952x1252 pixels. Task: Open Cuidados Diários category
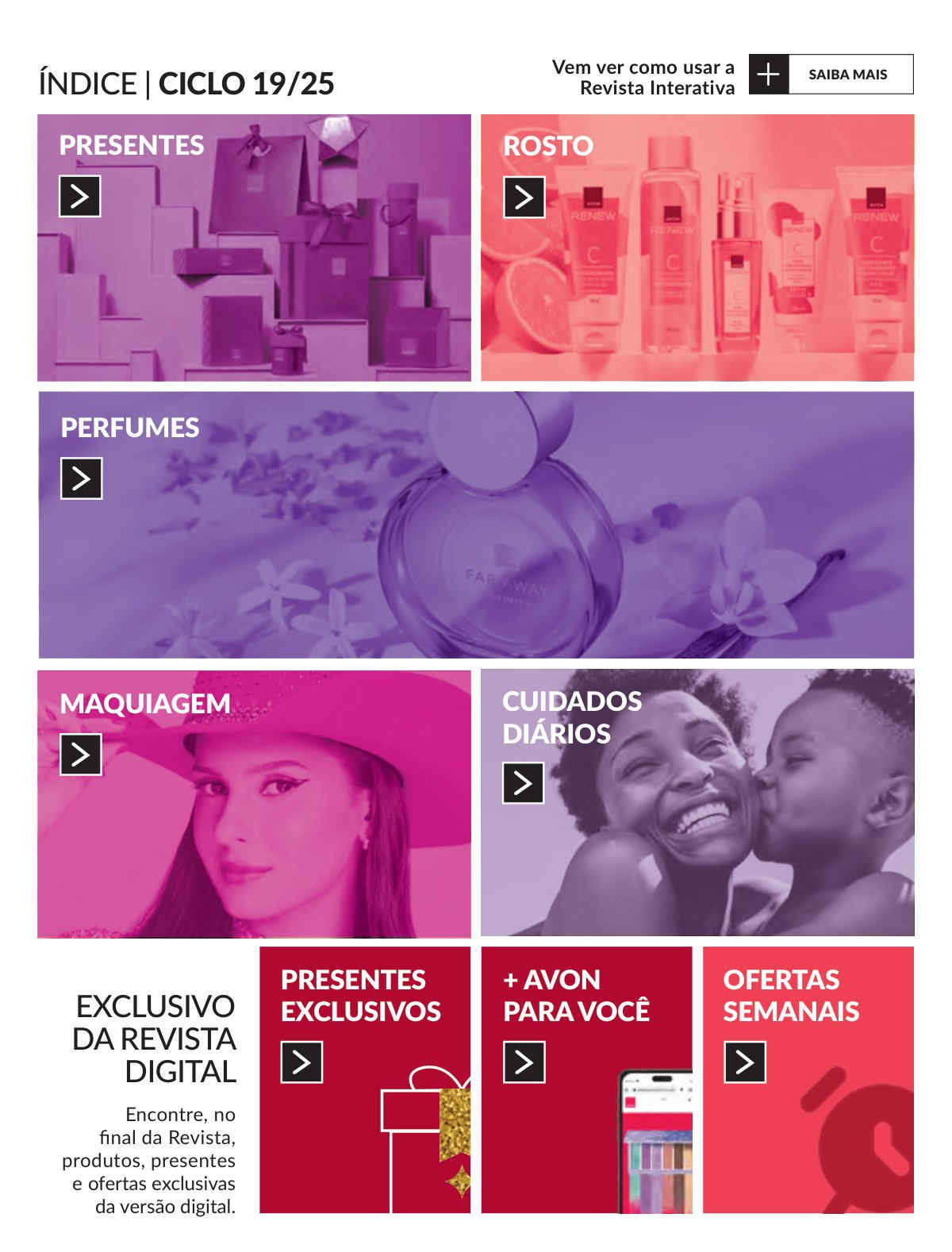(523, 783)
